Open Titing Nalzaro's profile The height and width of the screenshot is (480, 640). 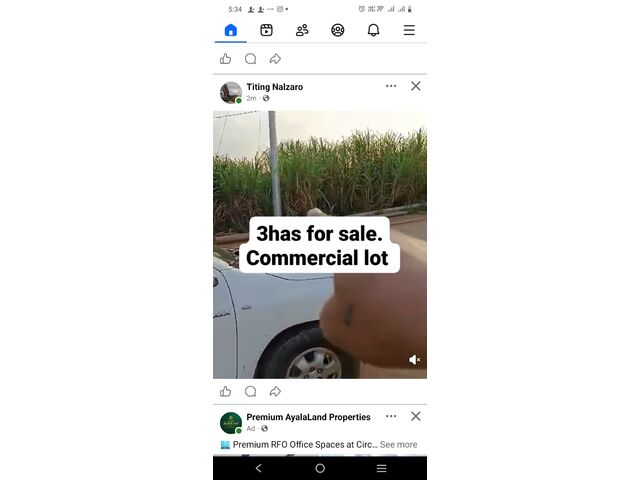(274, 87)
